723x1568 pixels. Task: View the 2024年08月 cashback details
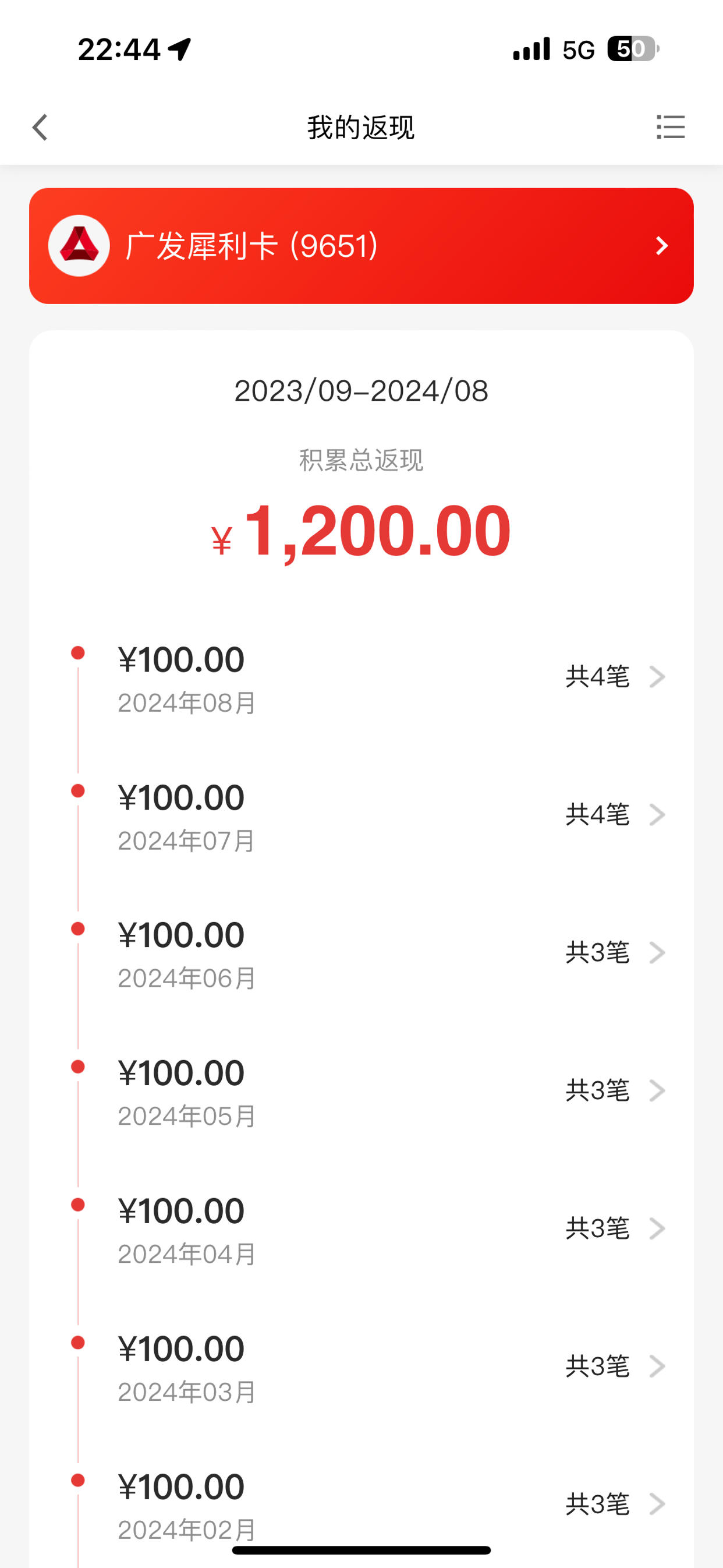click(x=361, y=679)
